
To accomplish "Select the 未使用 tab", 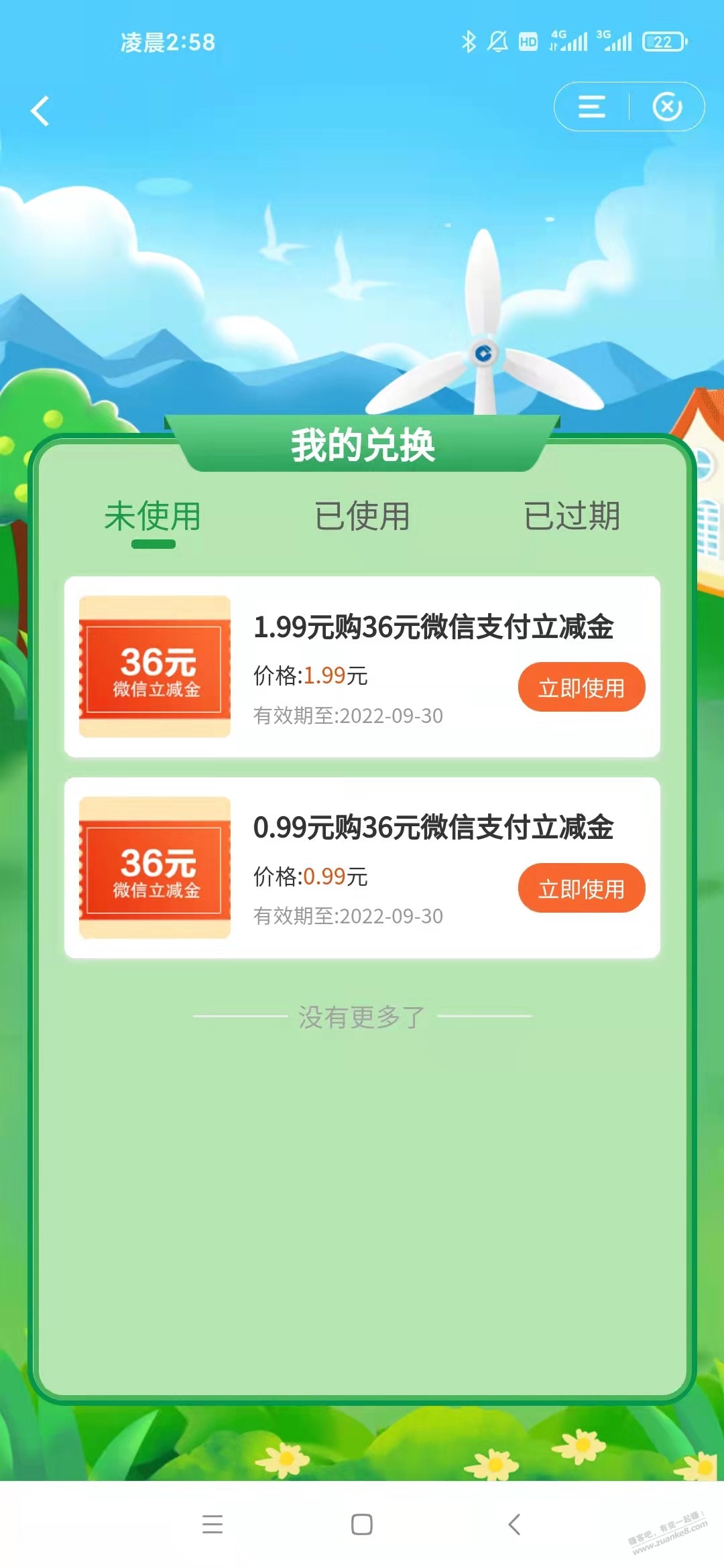I will 153,517.
